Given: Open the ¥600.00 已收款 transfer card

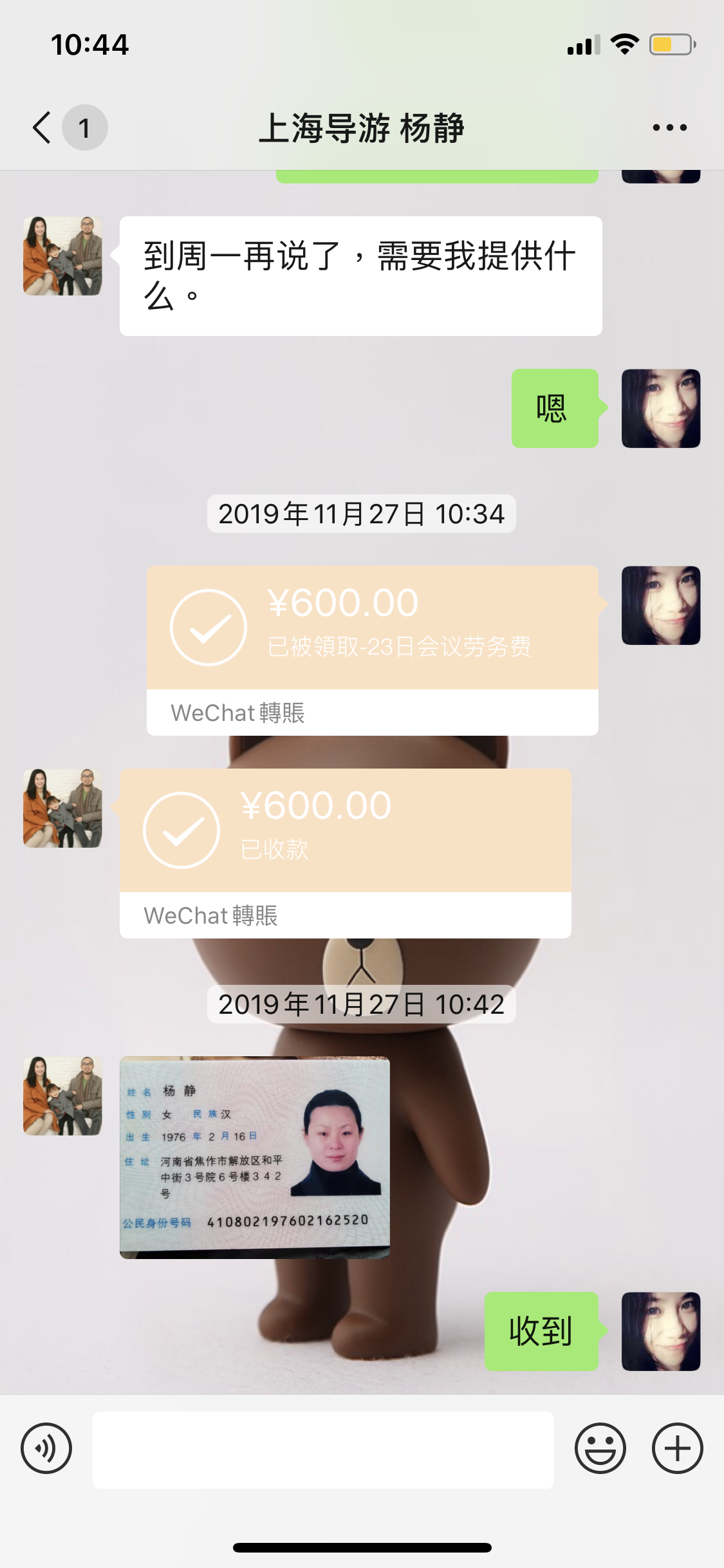Looking at the screenshot, I should click(345, 852).
